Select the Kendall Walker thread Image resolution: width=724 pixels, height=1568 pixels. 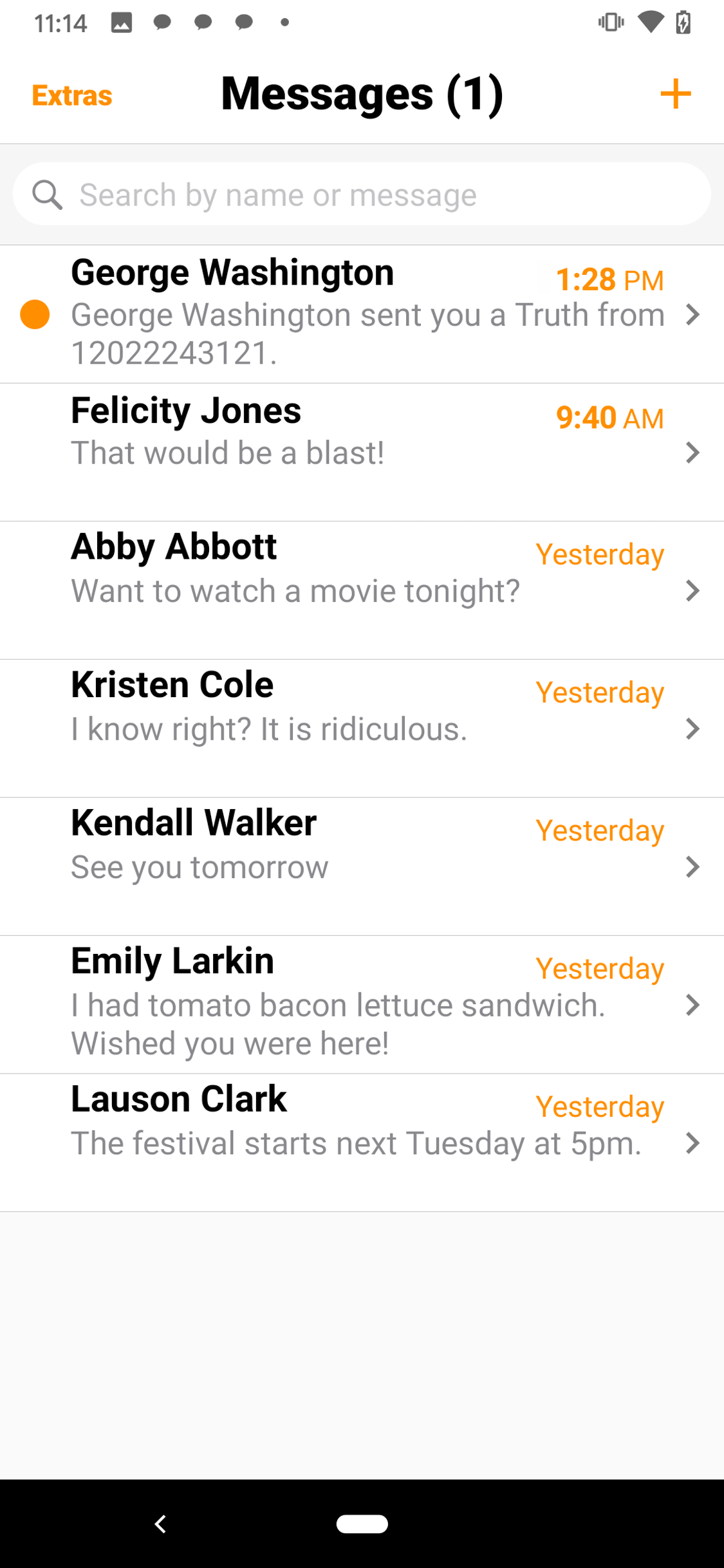pos(362,866)
